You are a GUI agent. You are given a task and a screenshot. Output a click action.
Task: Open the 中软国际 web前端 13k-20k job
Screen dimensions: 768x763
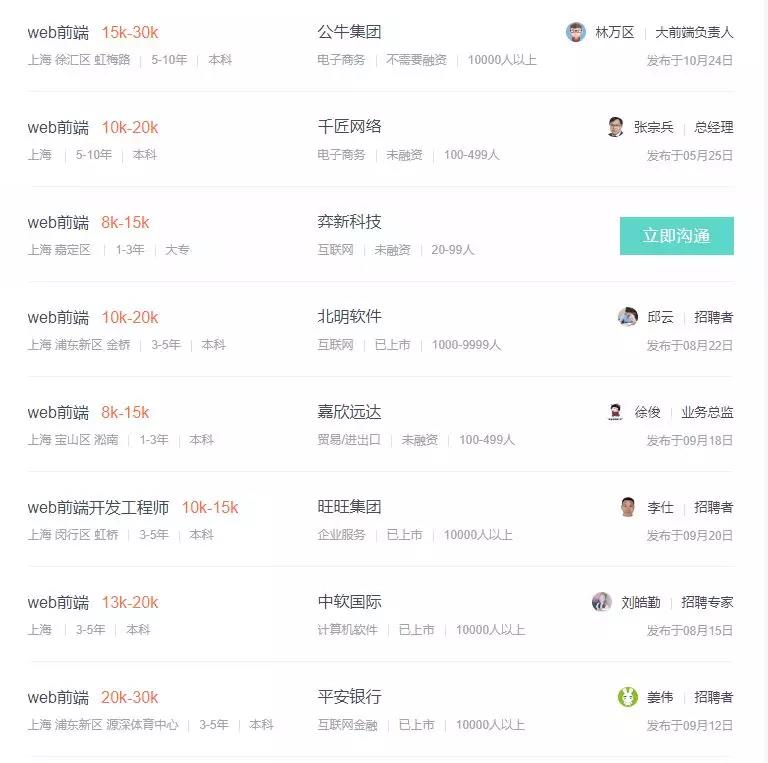coord(58,602)
